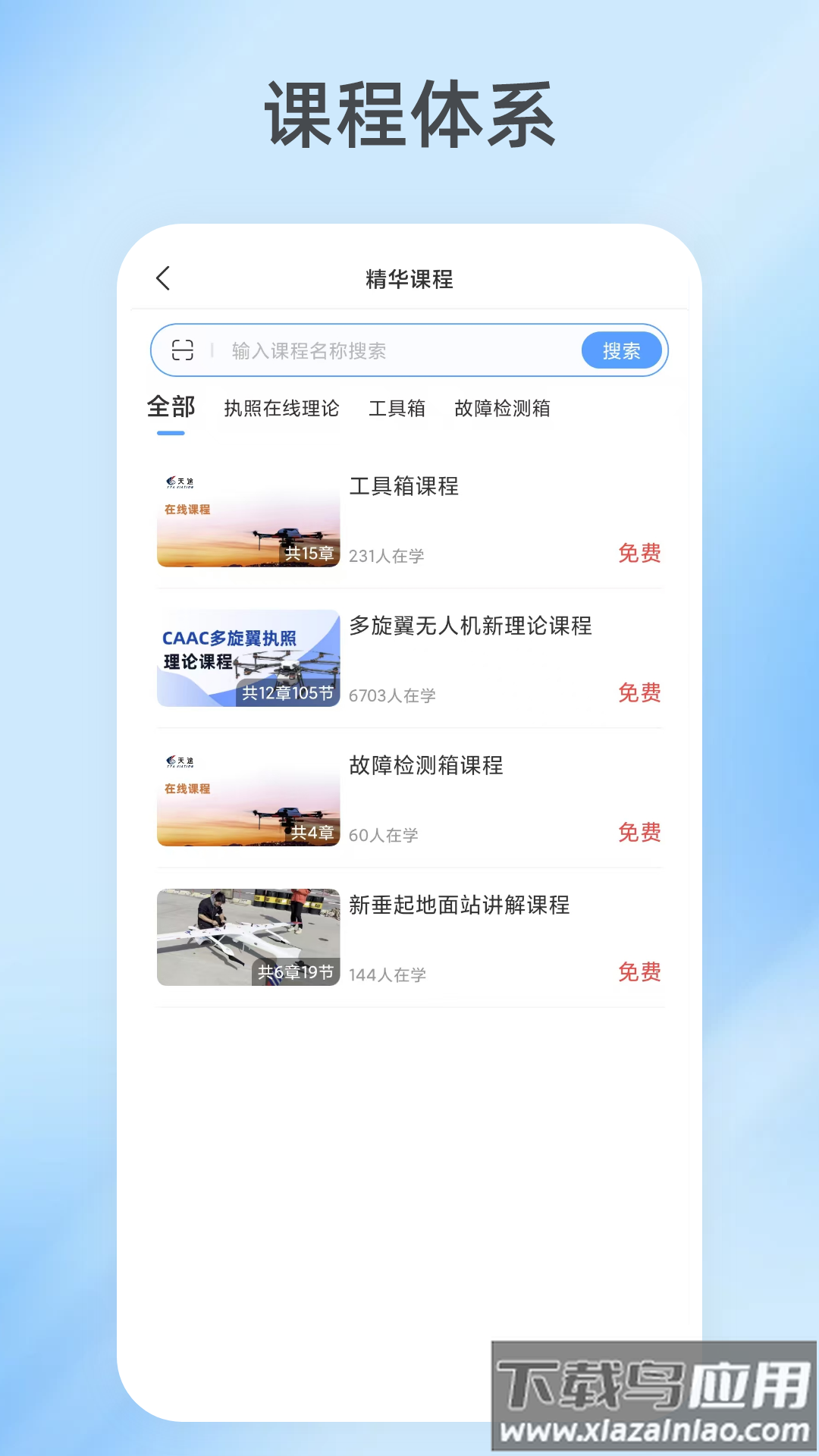Tap the 6703人在学 enrollment text
This screenshot has height=1456, width=819.
point(391,695)
